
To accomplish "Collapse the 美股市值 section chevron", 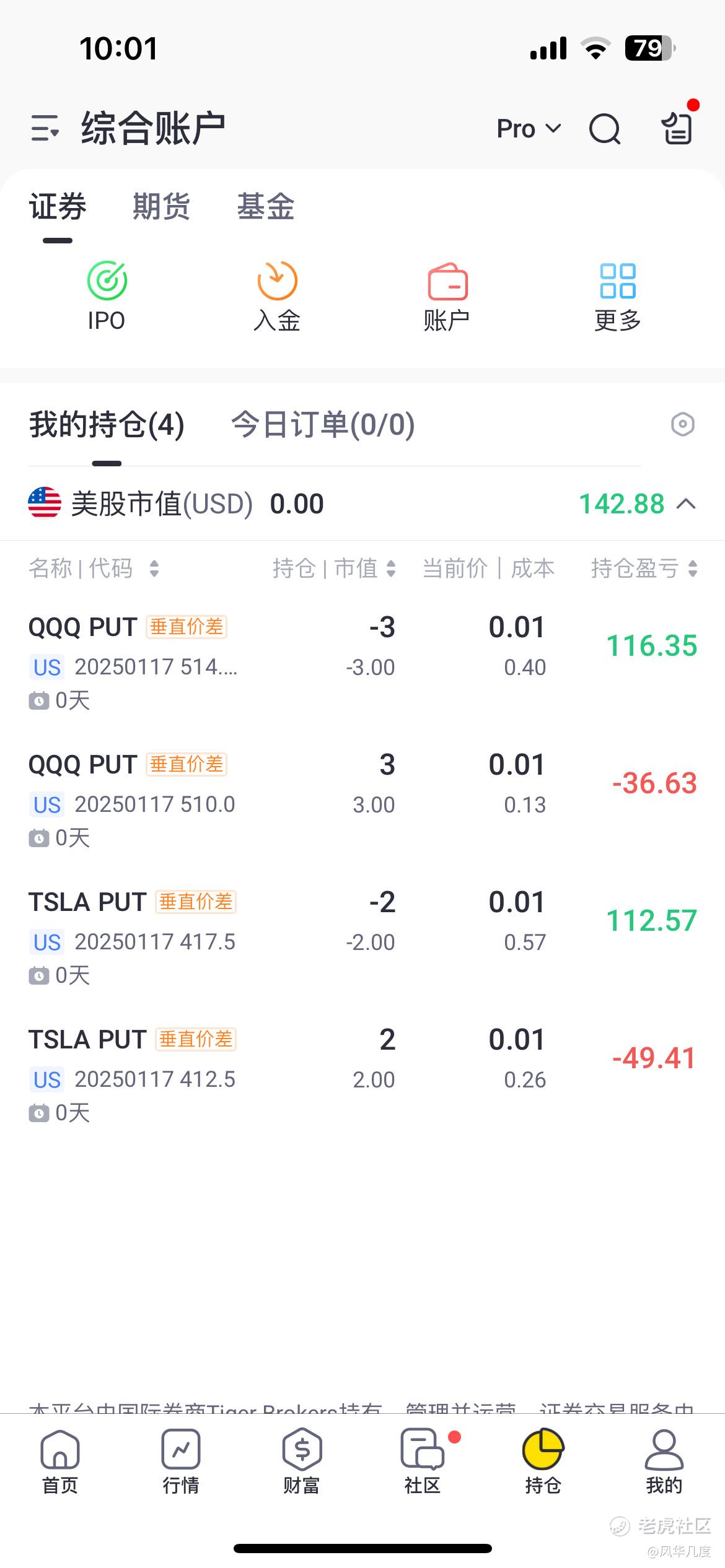I will (x=686, y=503).
